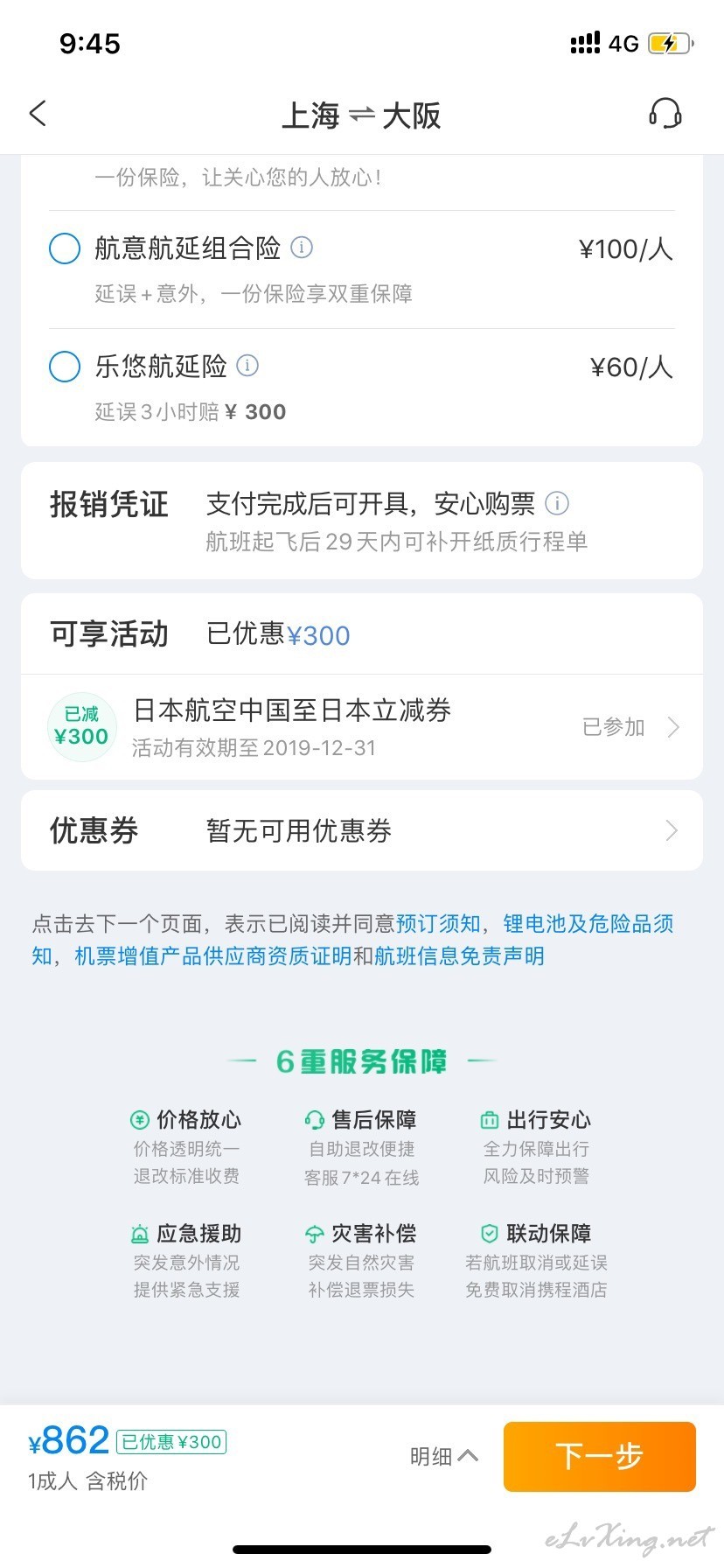Open 锂电池及危险品须知 link

(353, 940)
